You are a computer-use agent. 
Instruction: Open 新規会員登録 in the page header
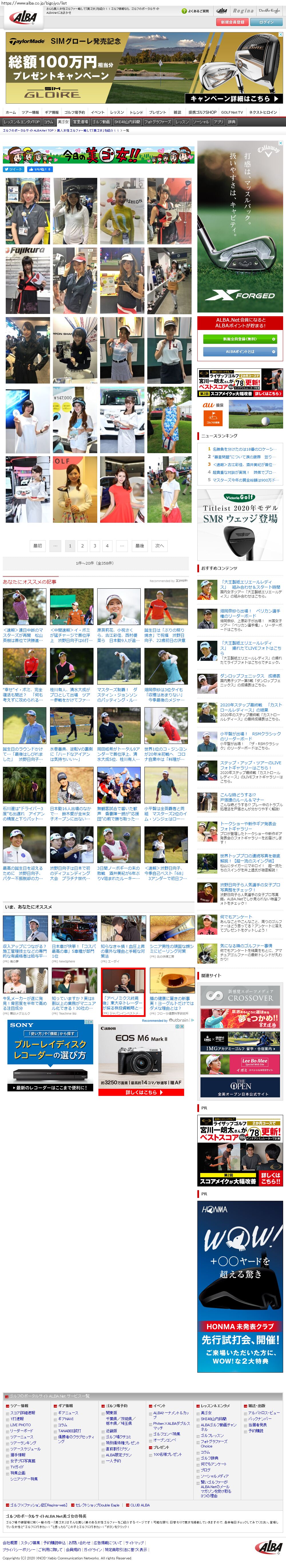click(232, 22)
